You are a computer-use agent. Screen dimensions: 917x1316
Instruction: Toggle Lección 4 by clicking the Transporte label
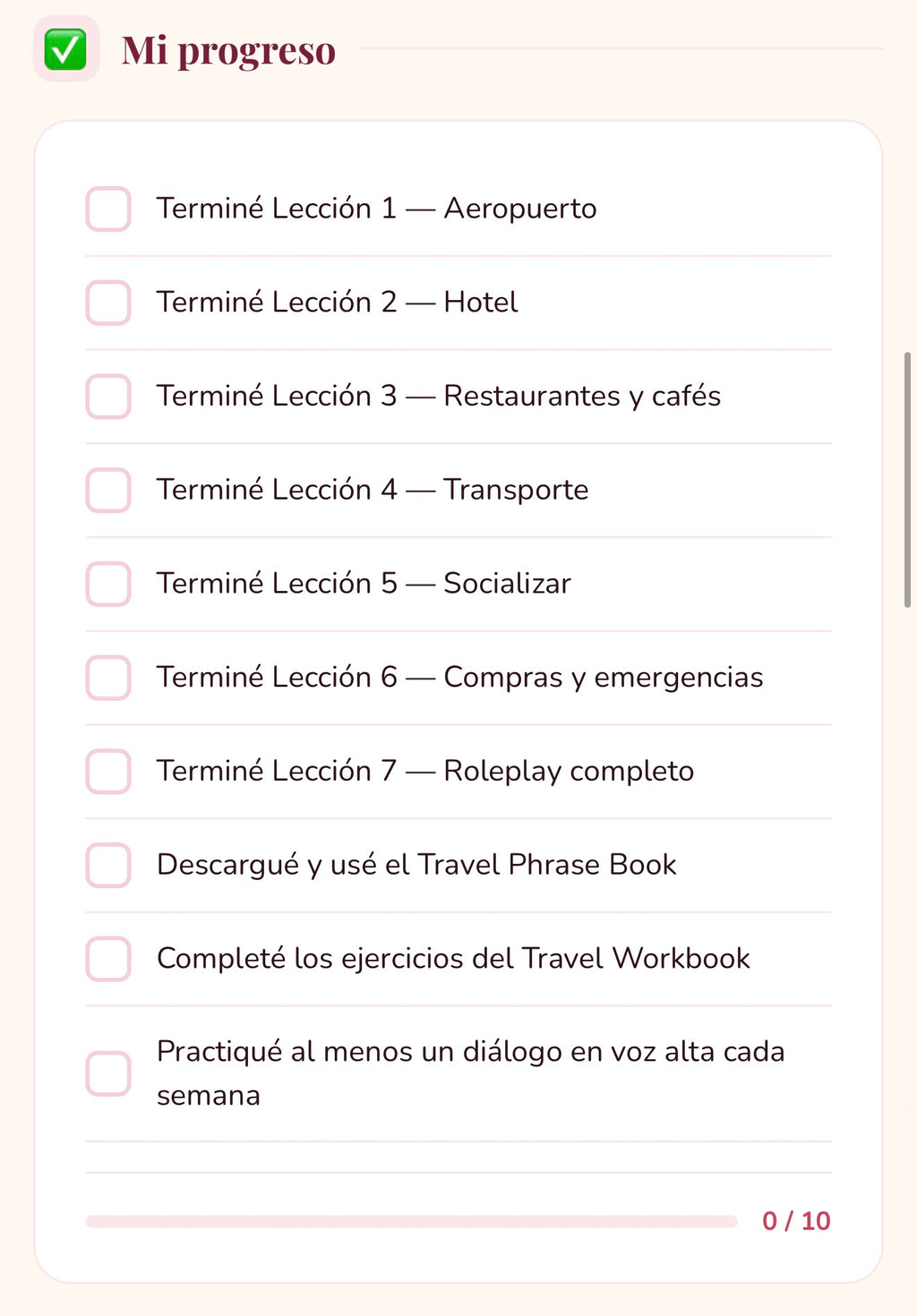(372, 491)
